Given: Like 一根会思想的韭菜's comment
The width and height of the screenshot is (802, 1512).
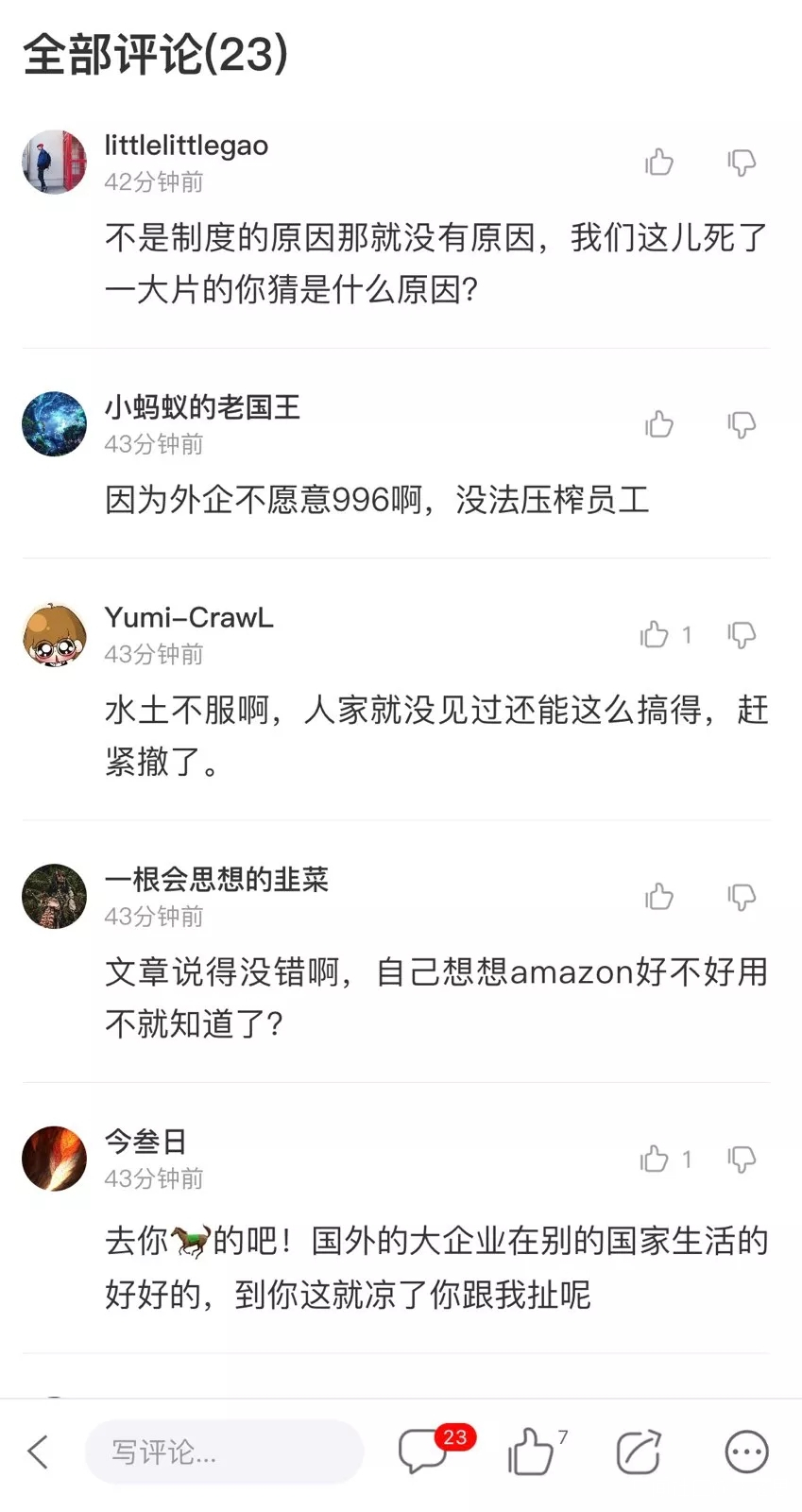Looking at the screenshot, I should 658,896.
